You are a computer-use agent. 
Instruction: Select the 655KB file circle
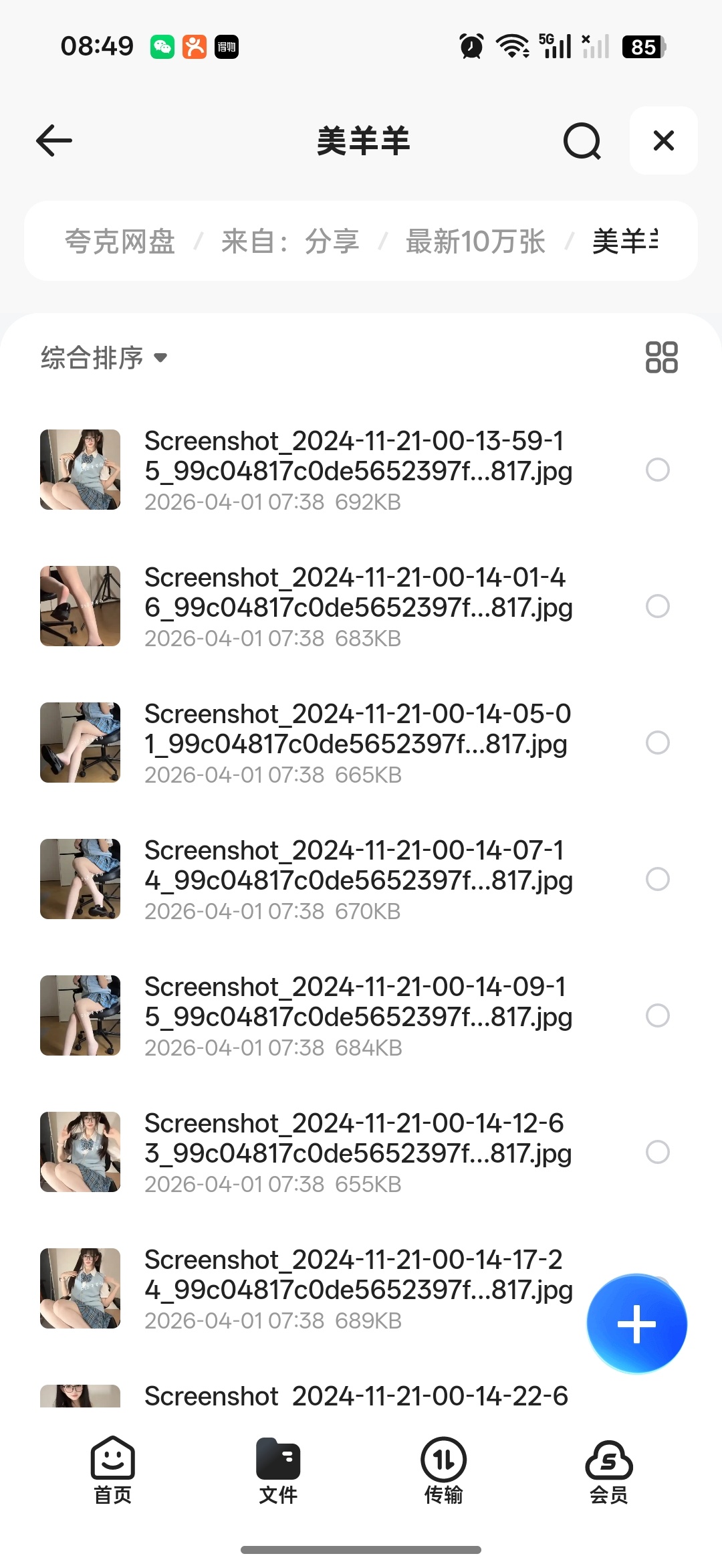coord(658,1152)
